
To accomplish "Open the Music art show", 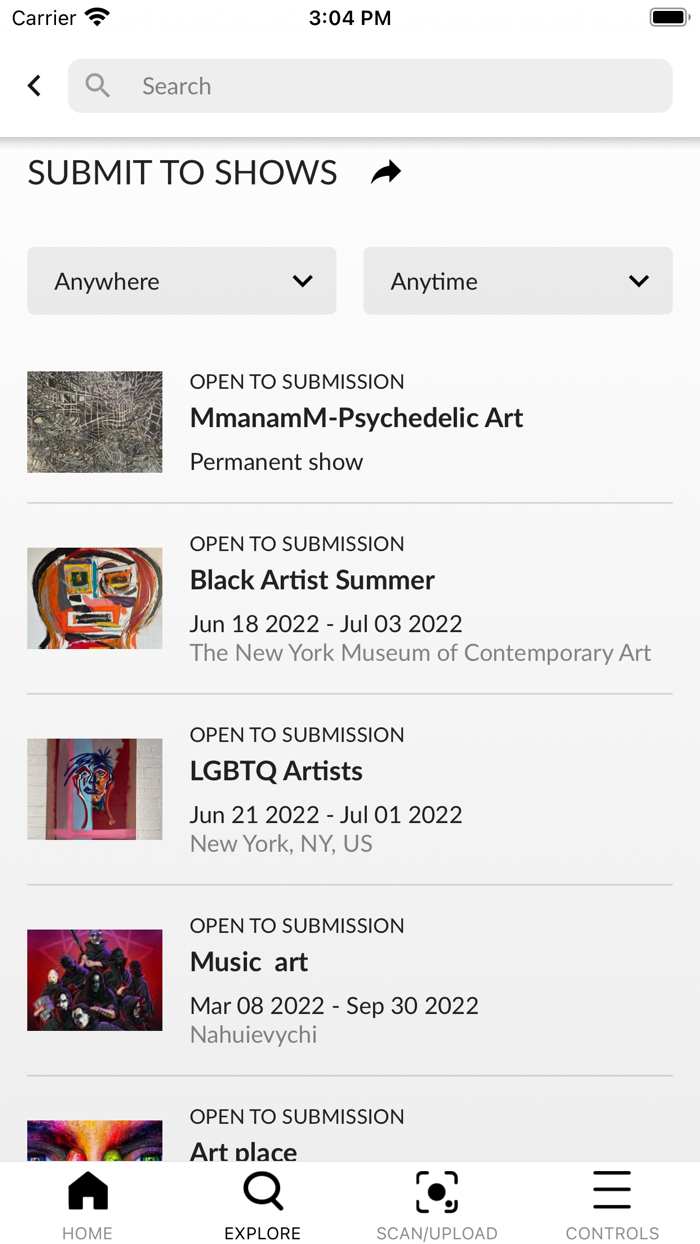I will pos(249,962).
